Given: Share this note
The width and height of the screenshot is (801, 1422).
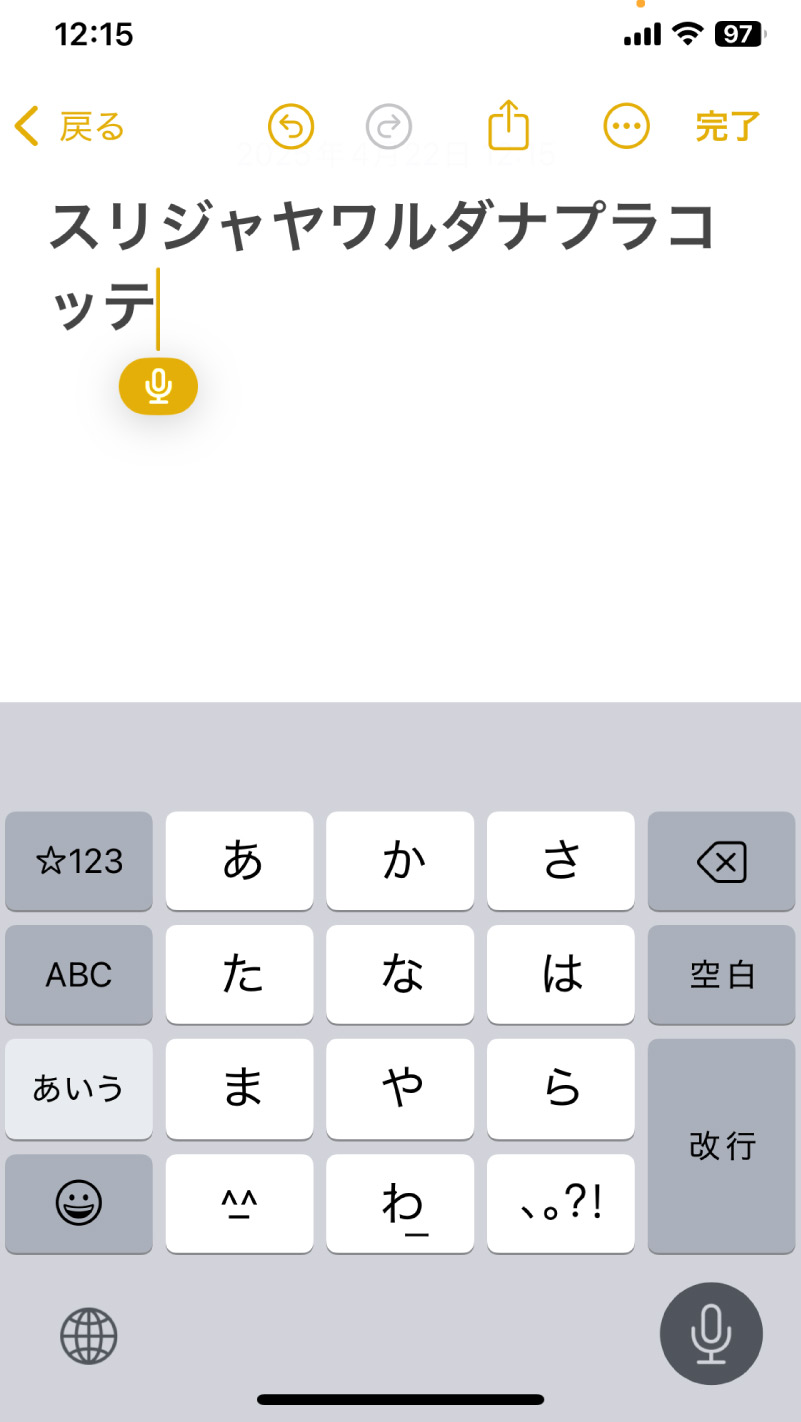Looking at the screenshot, I should (x=508, y=127).
